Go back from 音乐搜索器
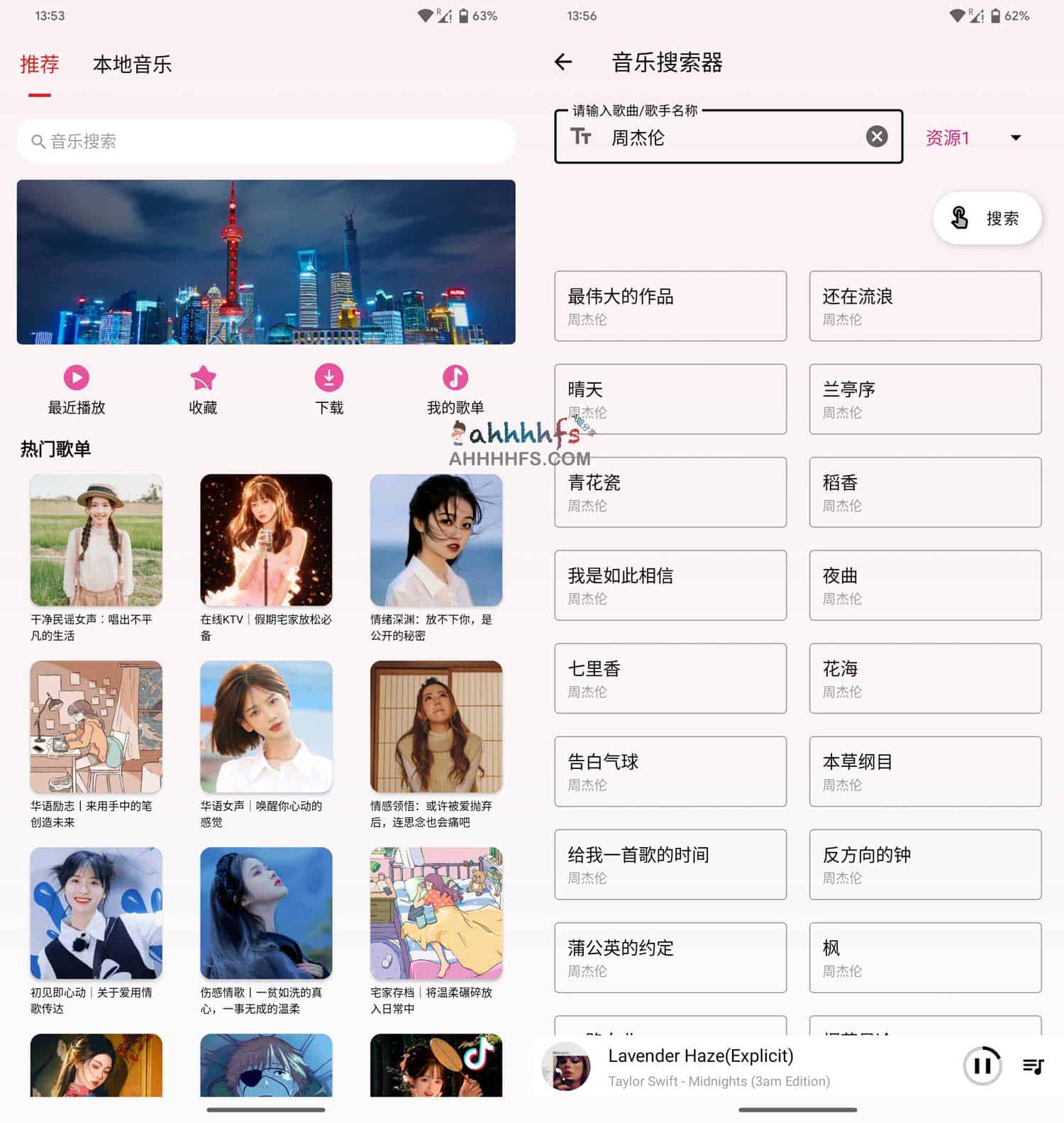 563,62
